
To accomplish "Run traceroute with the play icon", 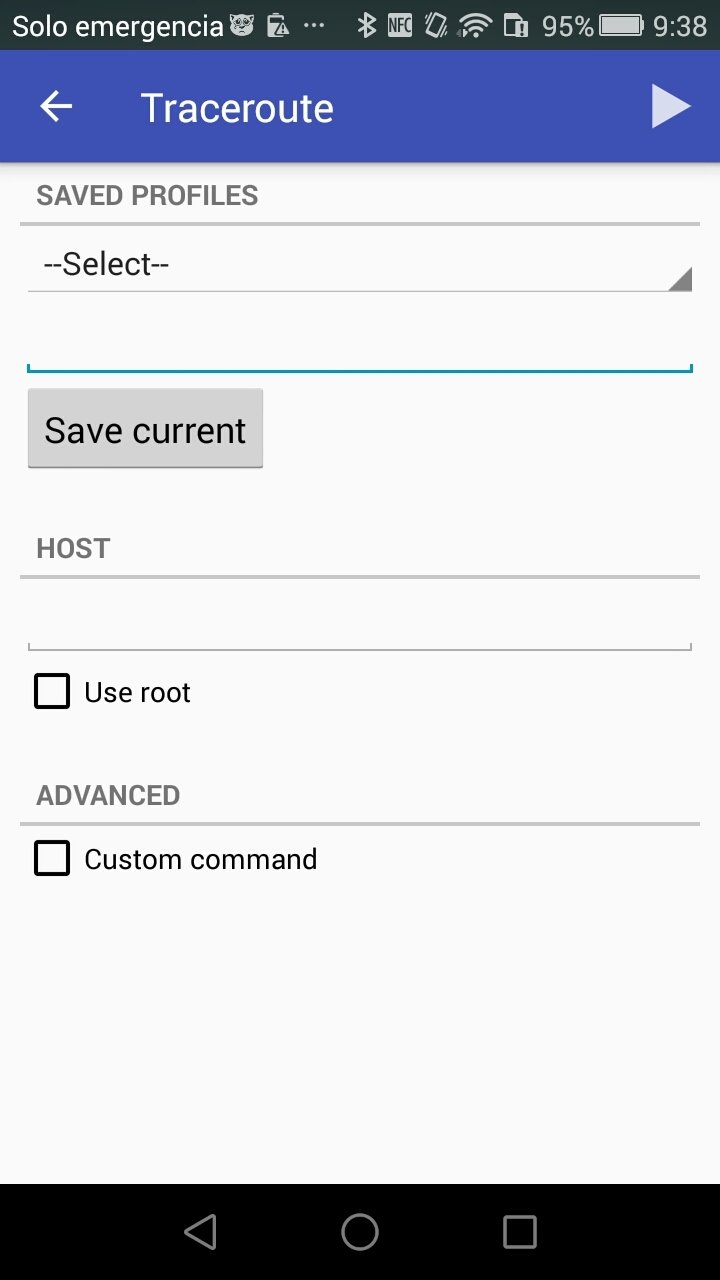I will click(x=671, y=107).
